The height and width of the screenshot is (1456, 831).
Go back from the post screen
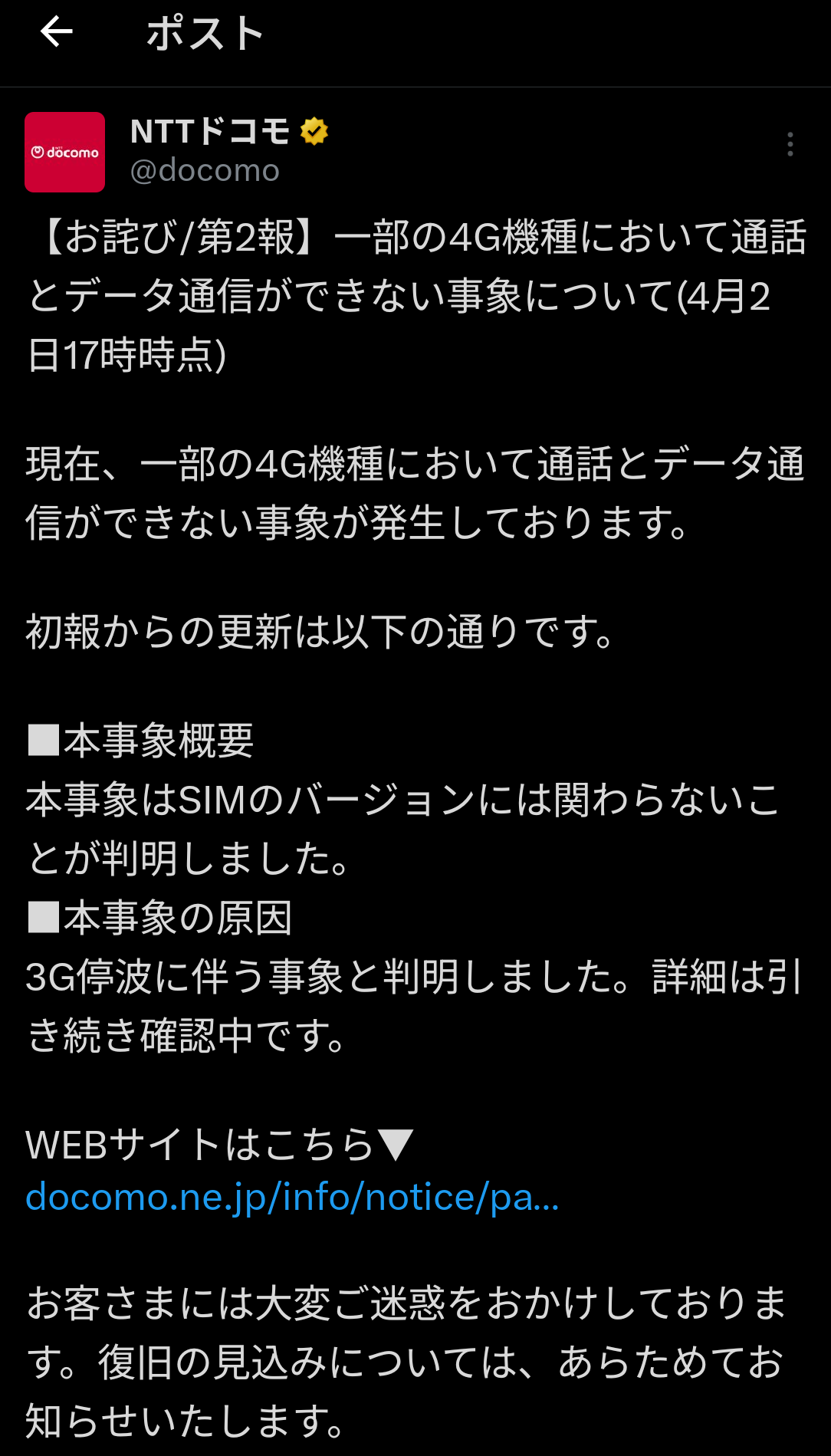pyautogui.click(x=57, y=32)
